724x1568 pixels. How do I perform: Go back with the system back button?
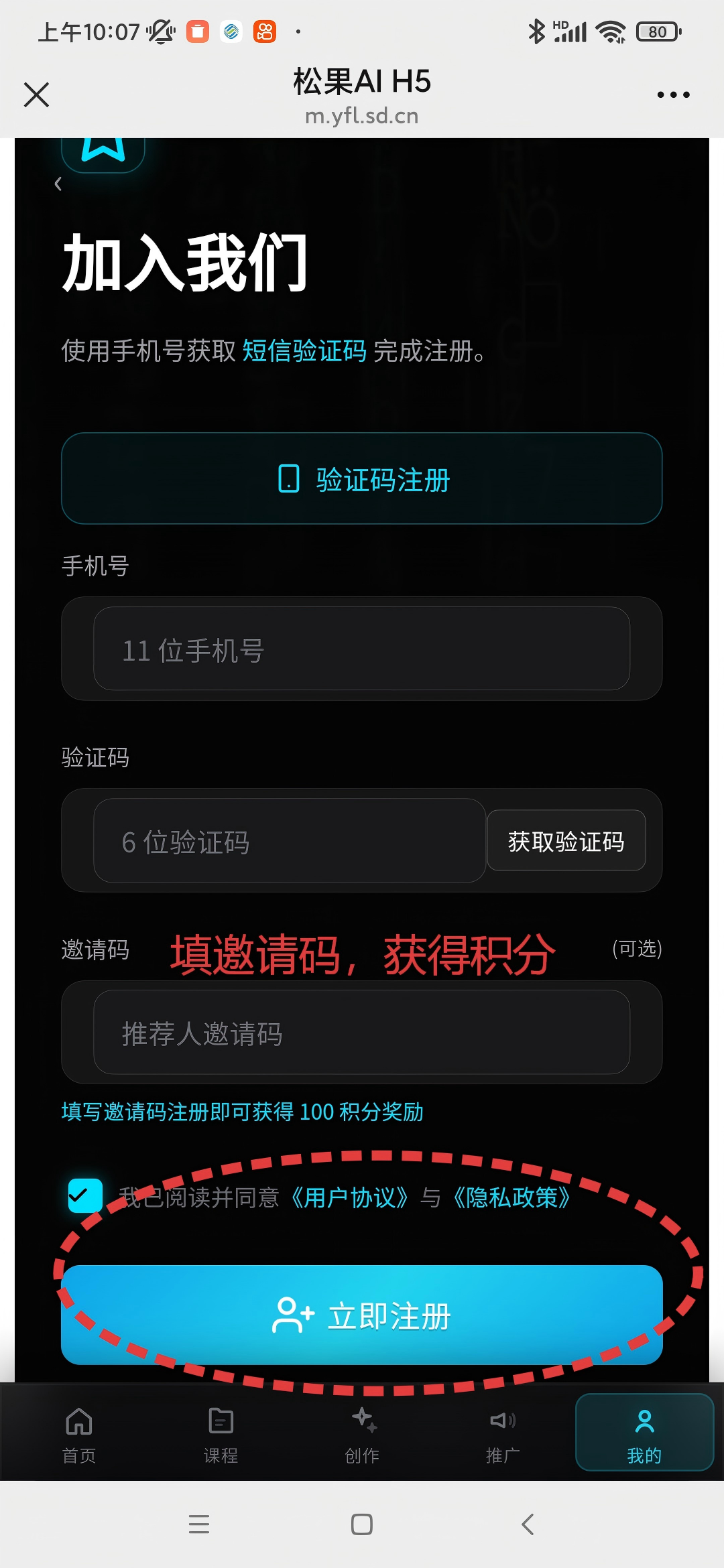click(528, 1524)
